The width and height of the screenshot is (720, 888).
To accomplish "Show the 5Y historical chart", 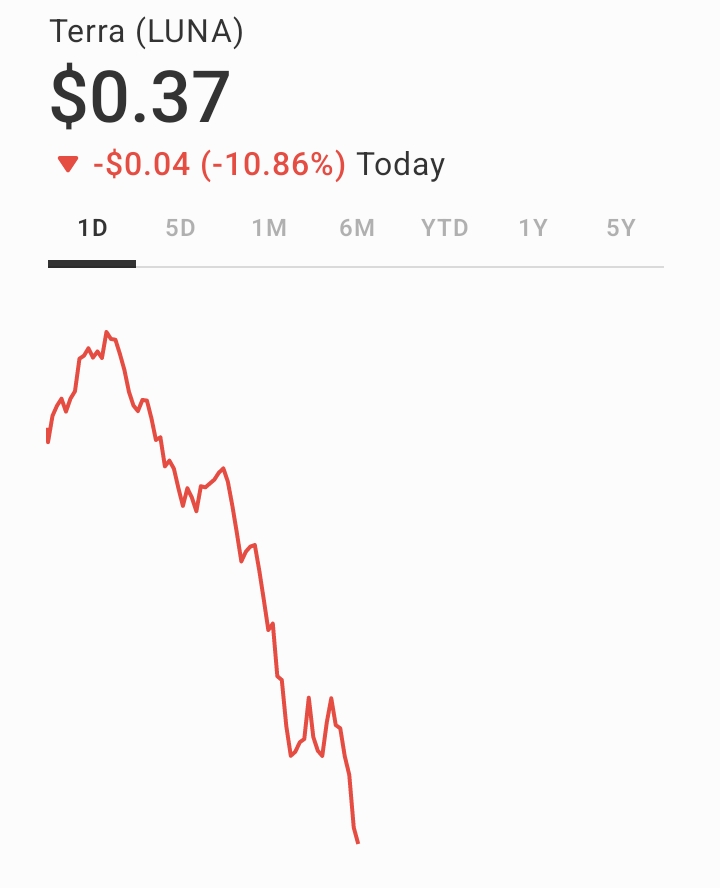I will [620, 228].
